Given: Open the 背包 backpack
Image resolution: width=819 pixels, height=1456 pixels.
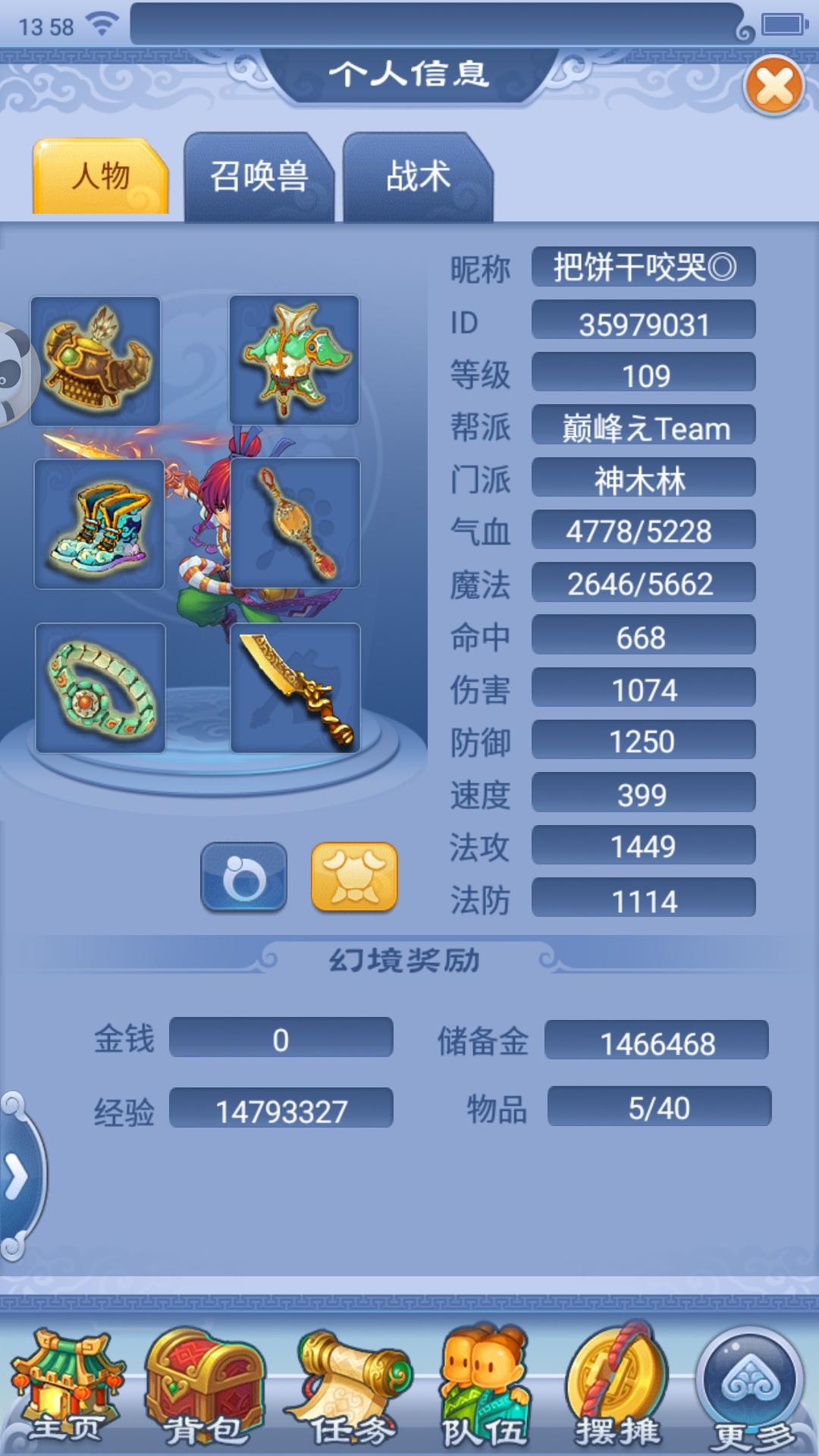Looking at the screenshot, I should 204,1388.
